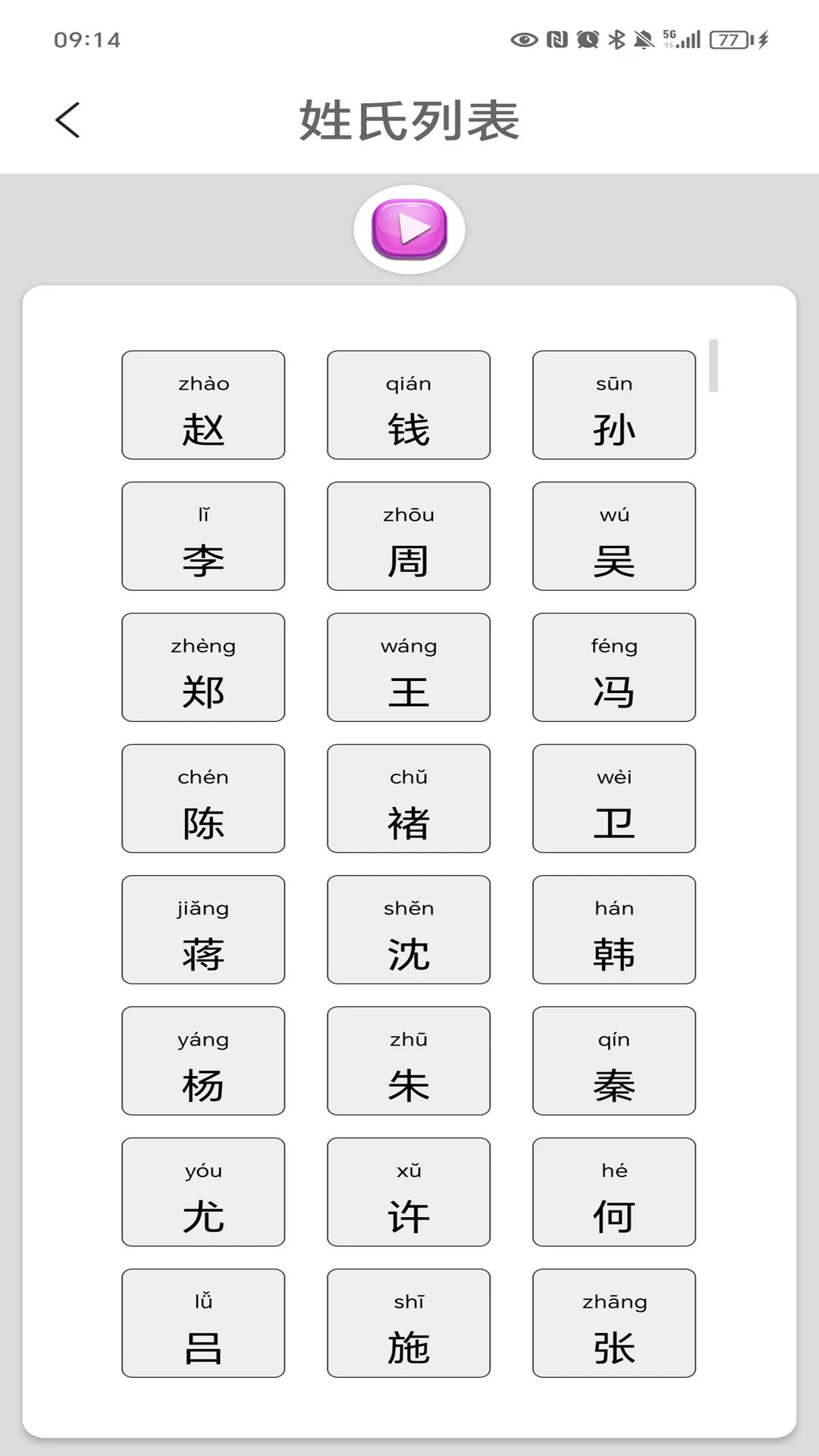Tap the back arrow to leave surname list
Screen dimensions: 819x1456
67,119
